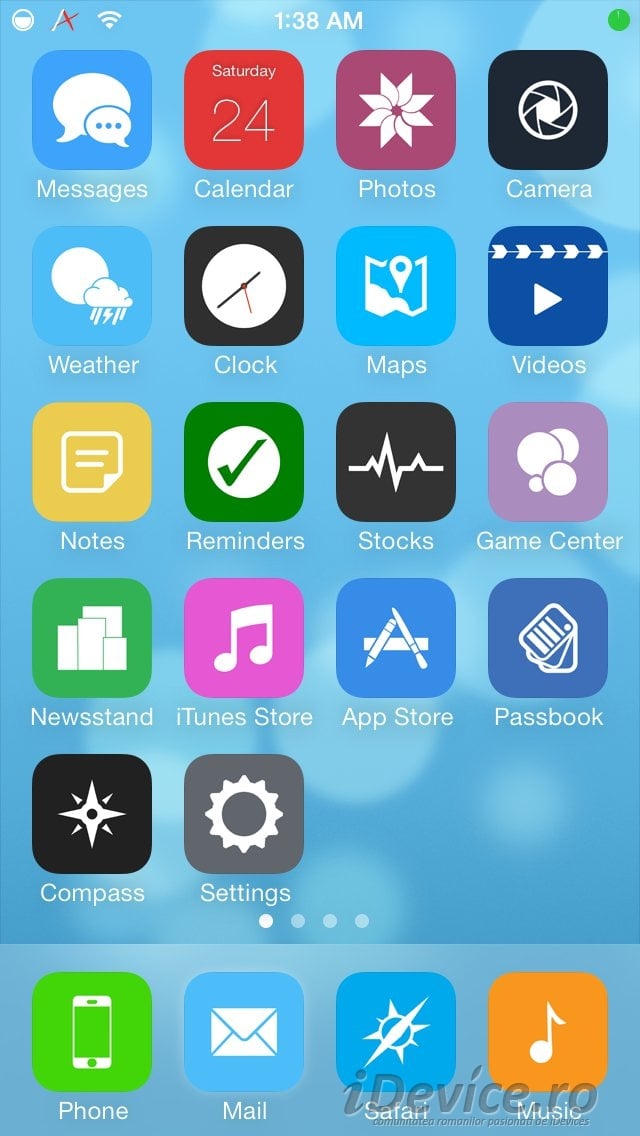Open the Videos app
The width and height of the screenshot is (640, 1136).
(548, 286)
